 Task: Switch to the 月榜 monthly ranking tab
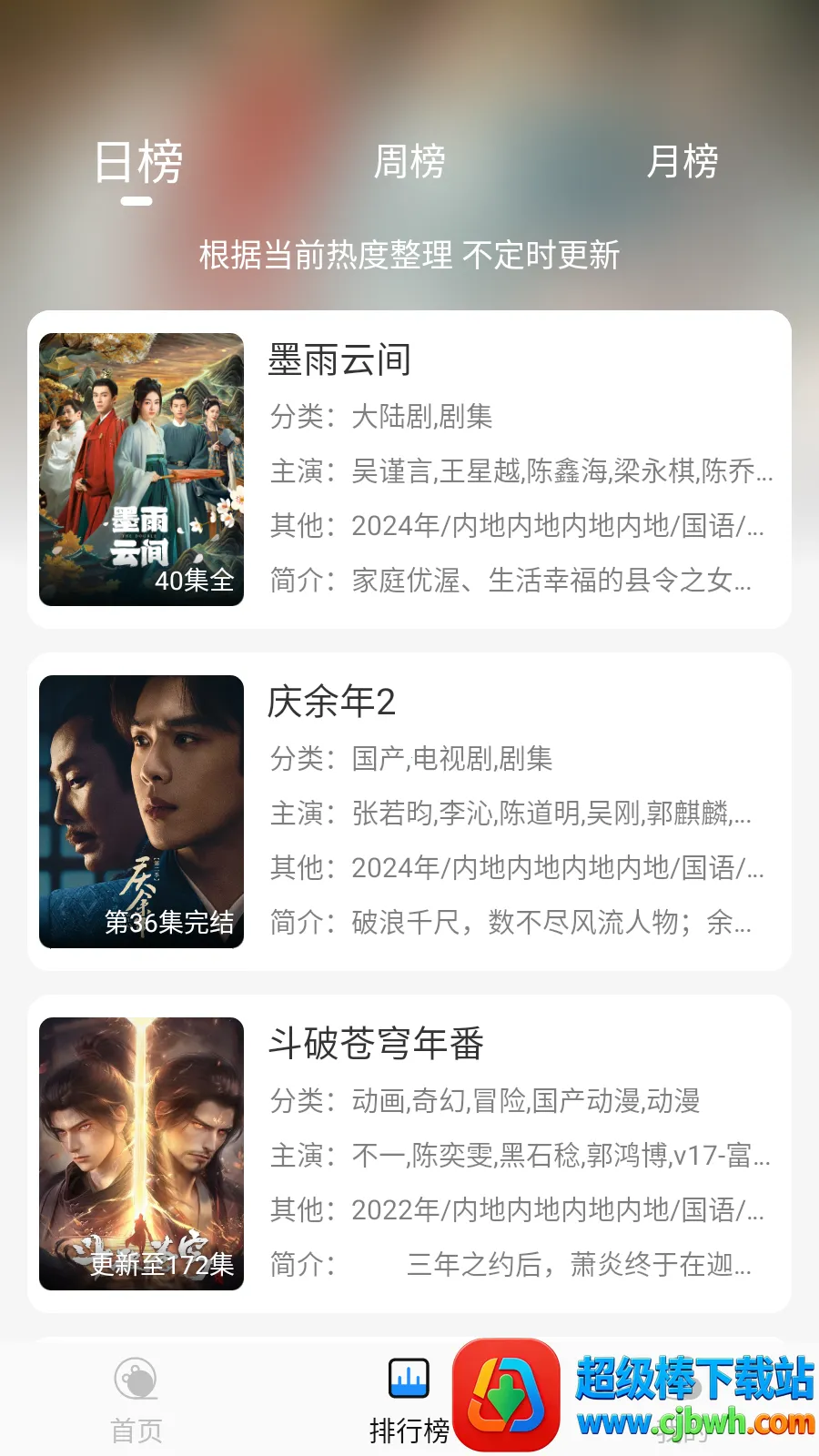click(682, 160)
